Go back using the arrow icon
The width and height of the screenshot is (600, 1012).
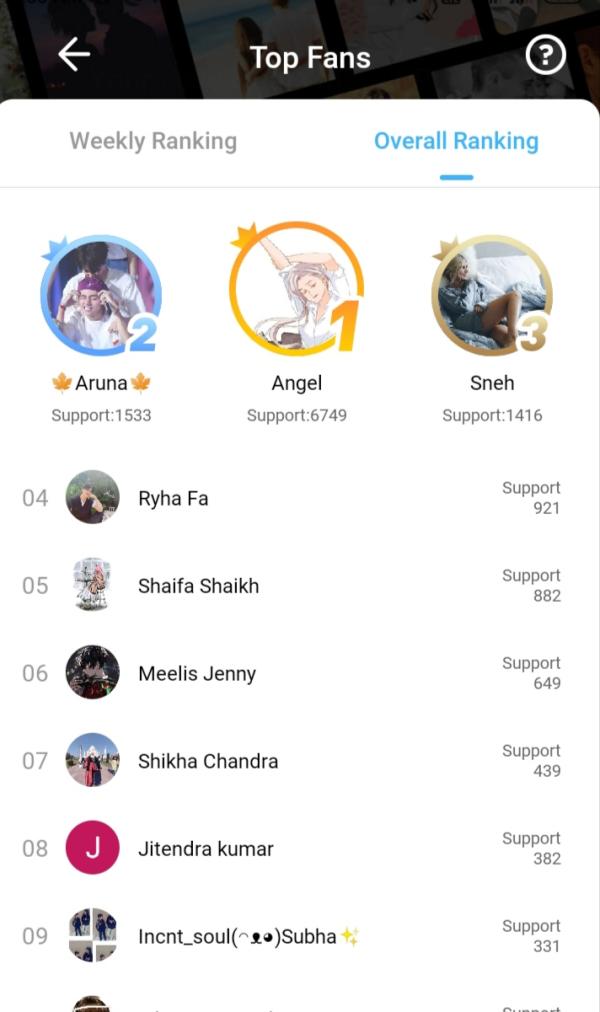point(74,57)
